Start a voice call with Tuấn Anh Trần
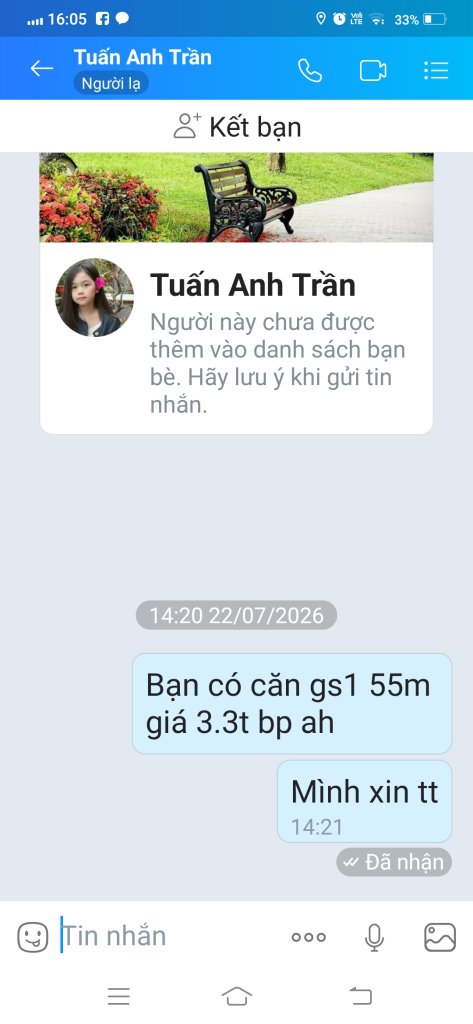The height and width of the screenshot is (1024, 473). [x=310, y=70]
